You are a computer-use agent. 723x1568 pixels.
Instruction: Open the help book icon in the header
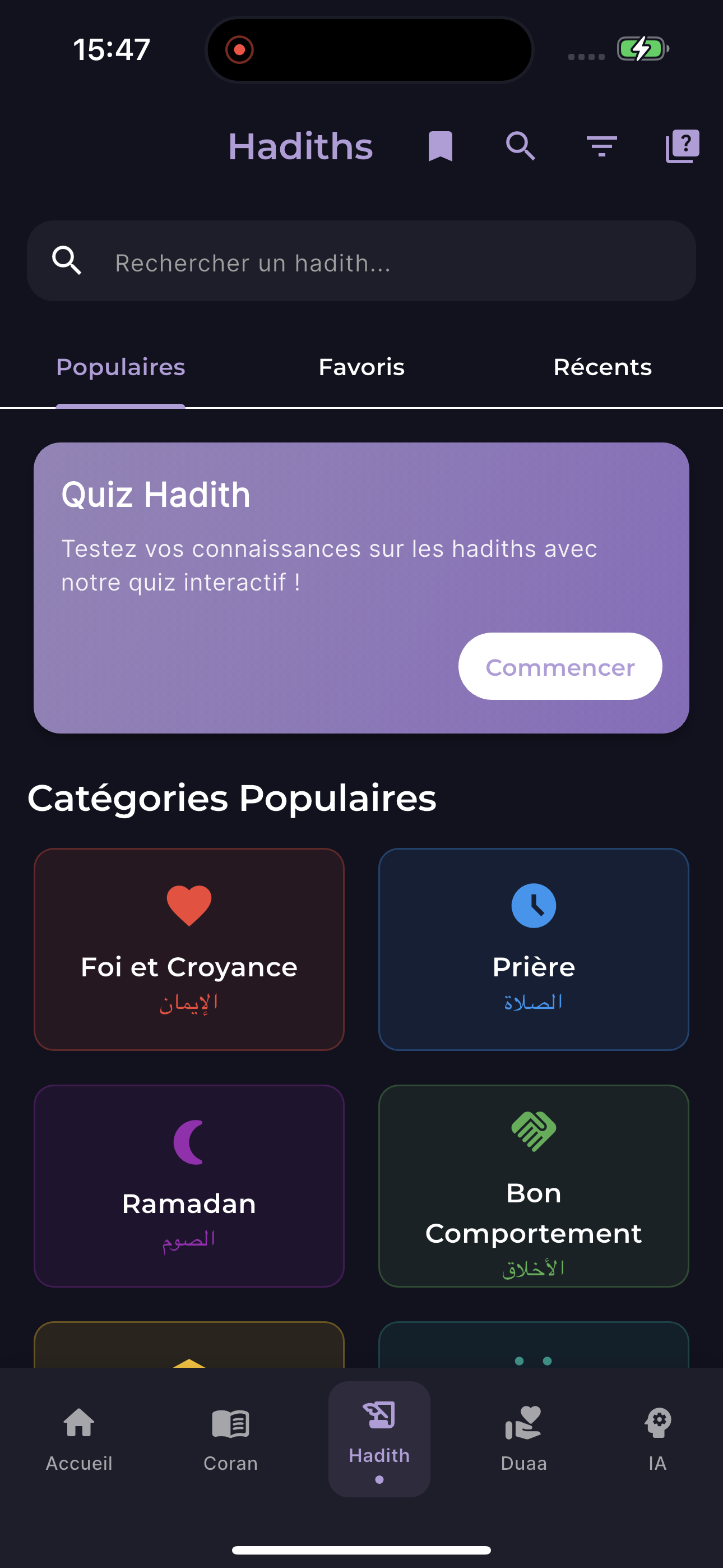682,145
